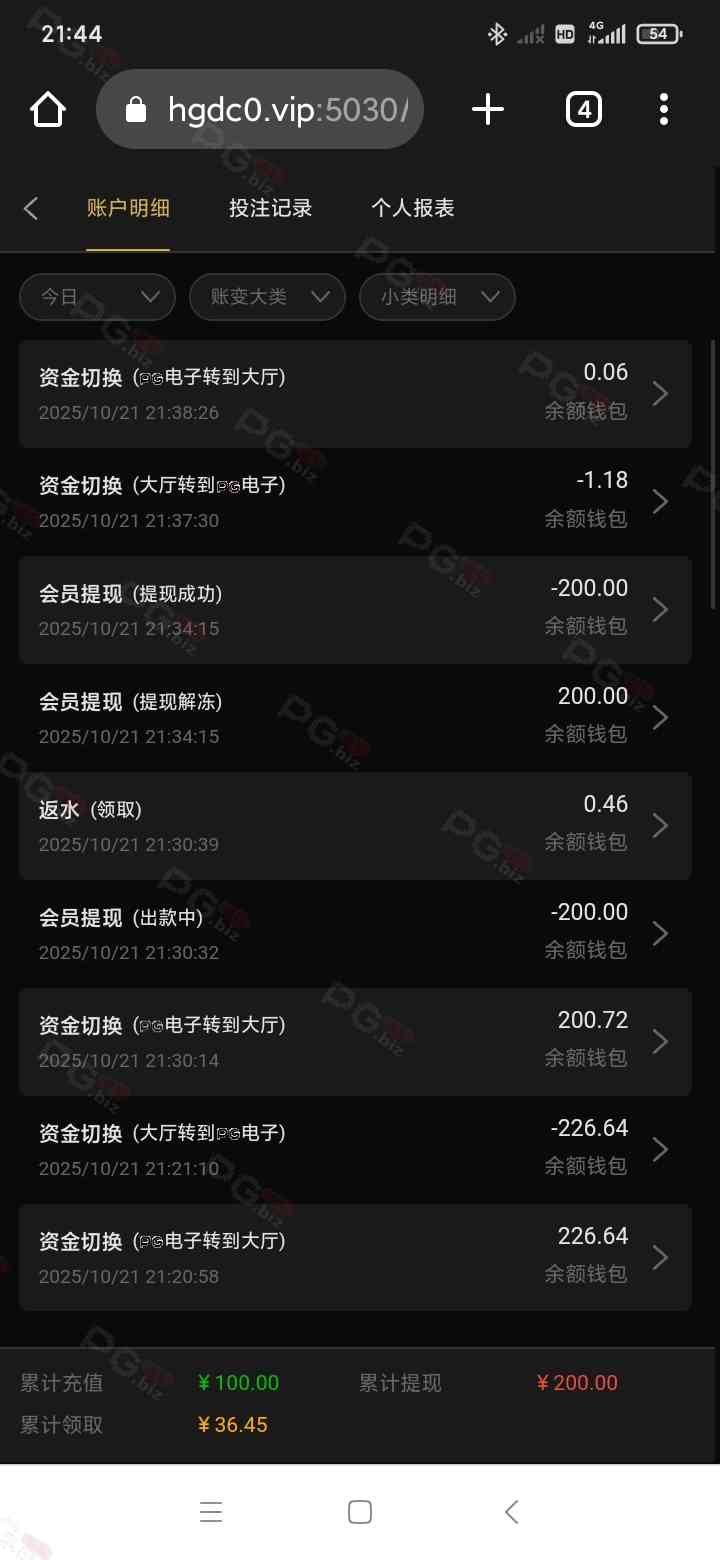Open a new browser tab
Viewport: 720px width, 1560px height.
pyautogui.click(x=488, y=109)
